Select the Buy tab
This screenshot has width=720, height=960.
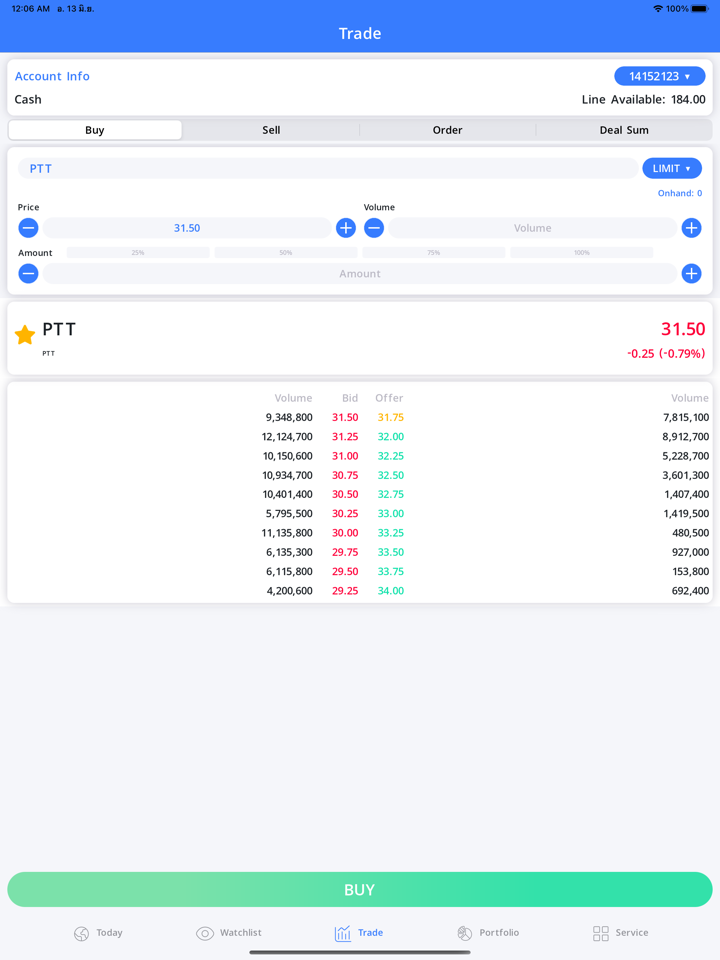click(x=95, y=130)
